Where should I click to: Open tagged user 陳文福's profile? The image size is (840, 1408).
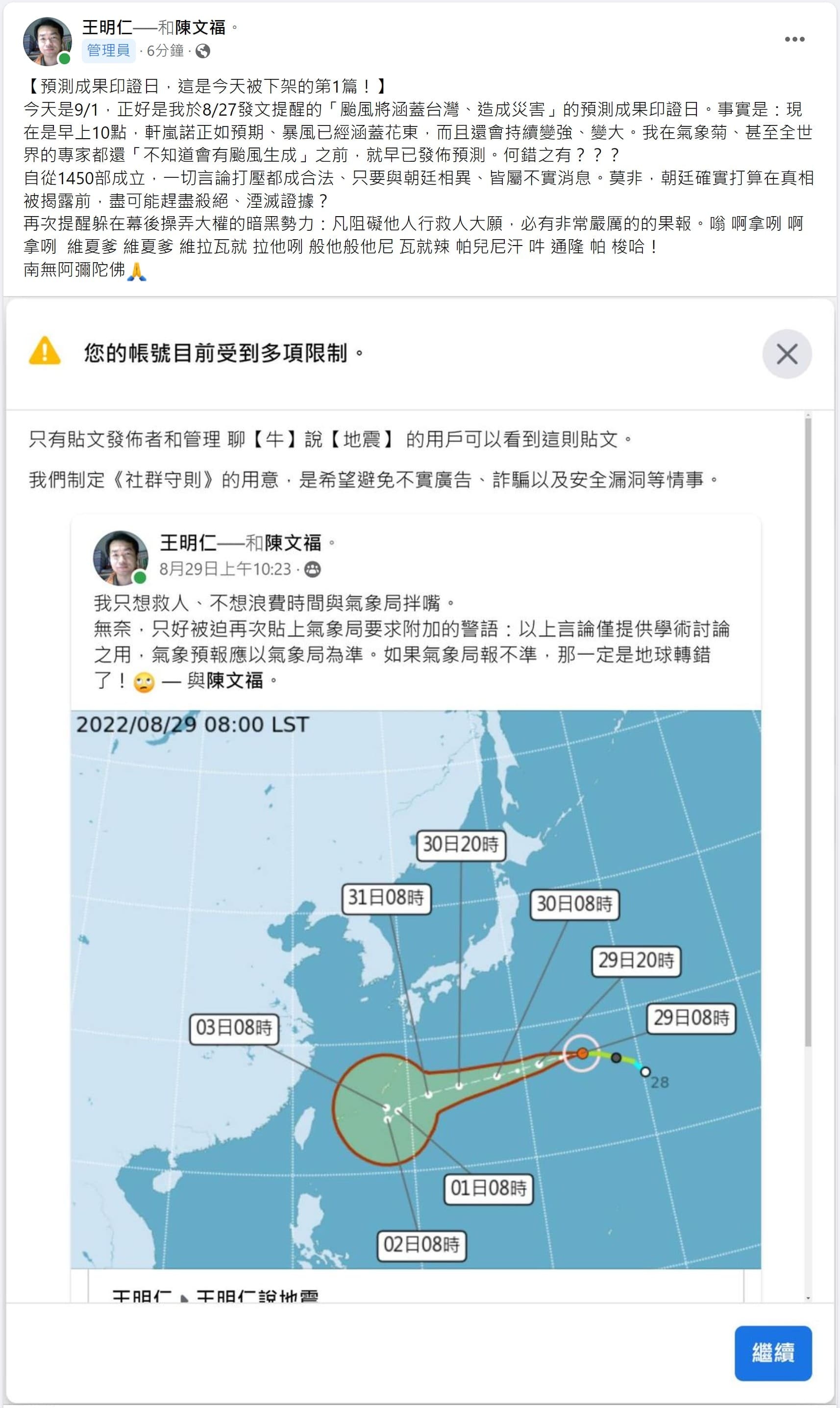coord(200,26)
